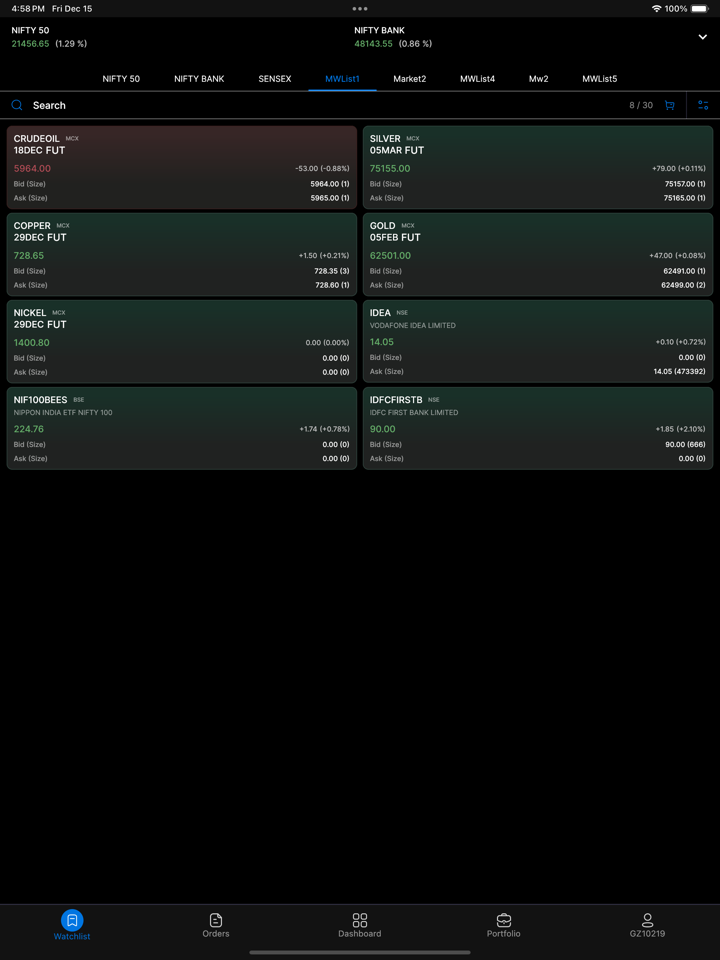Open the Dashboard grid icon
The image size is (720, 960).
360,920
